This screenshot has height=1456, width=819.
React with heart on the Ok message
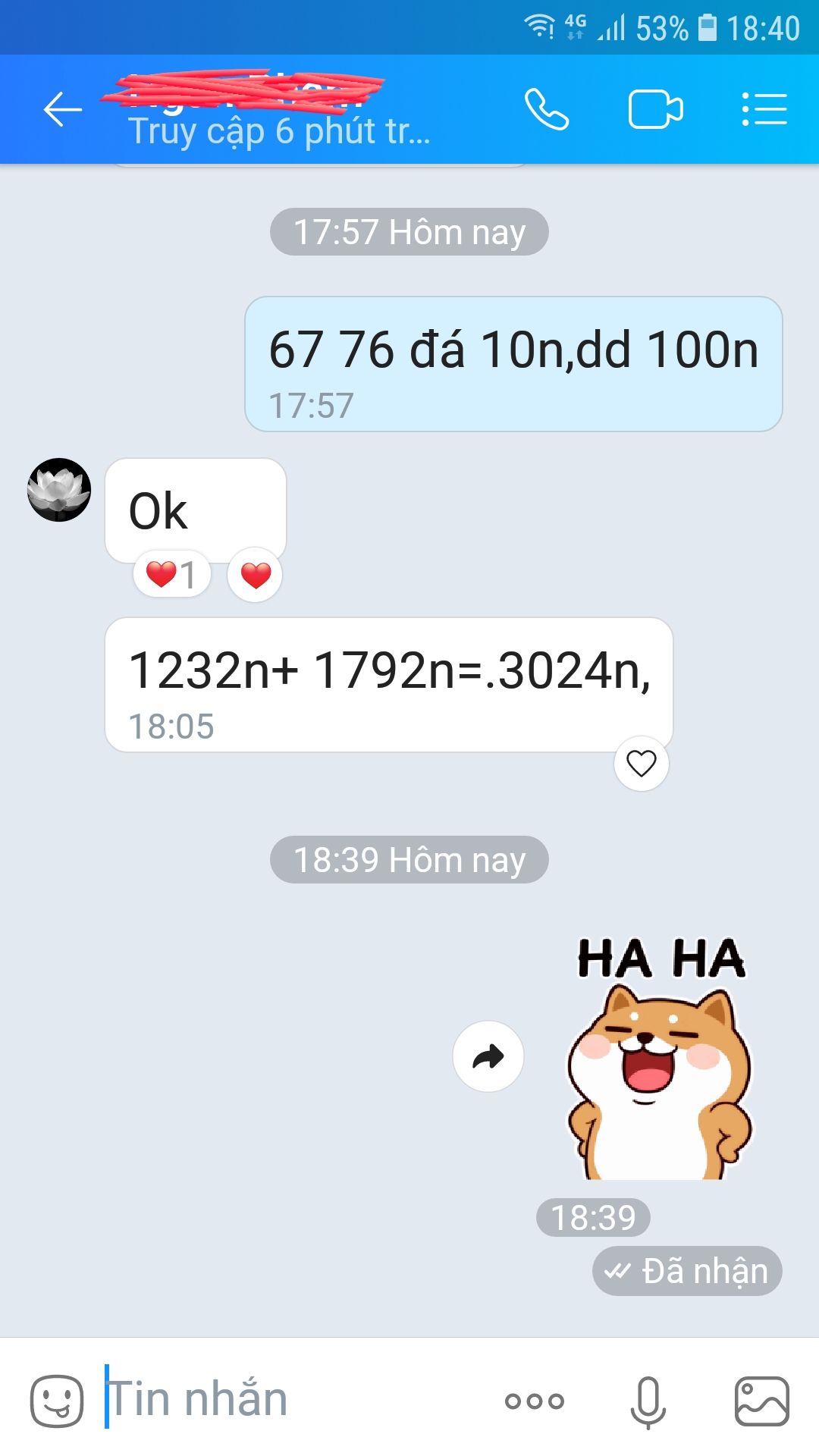coord(256,576)
